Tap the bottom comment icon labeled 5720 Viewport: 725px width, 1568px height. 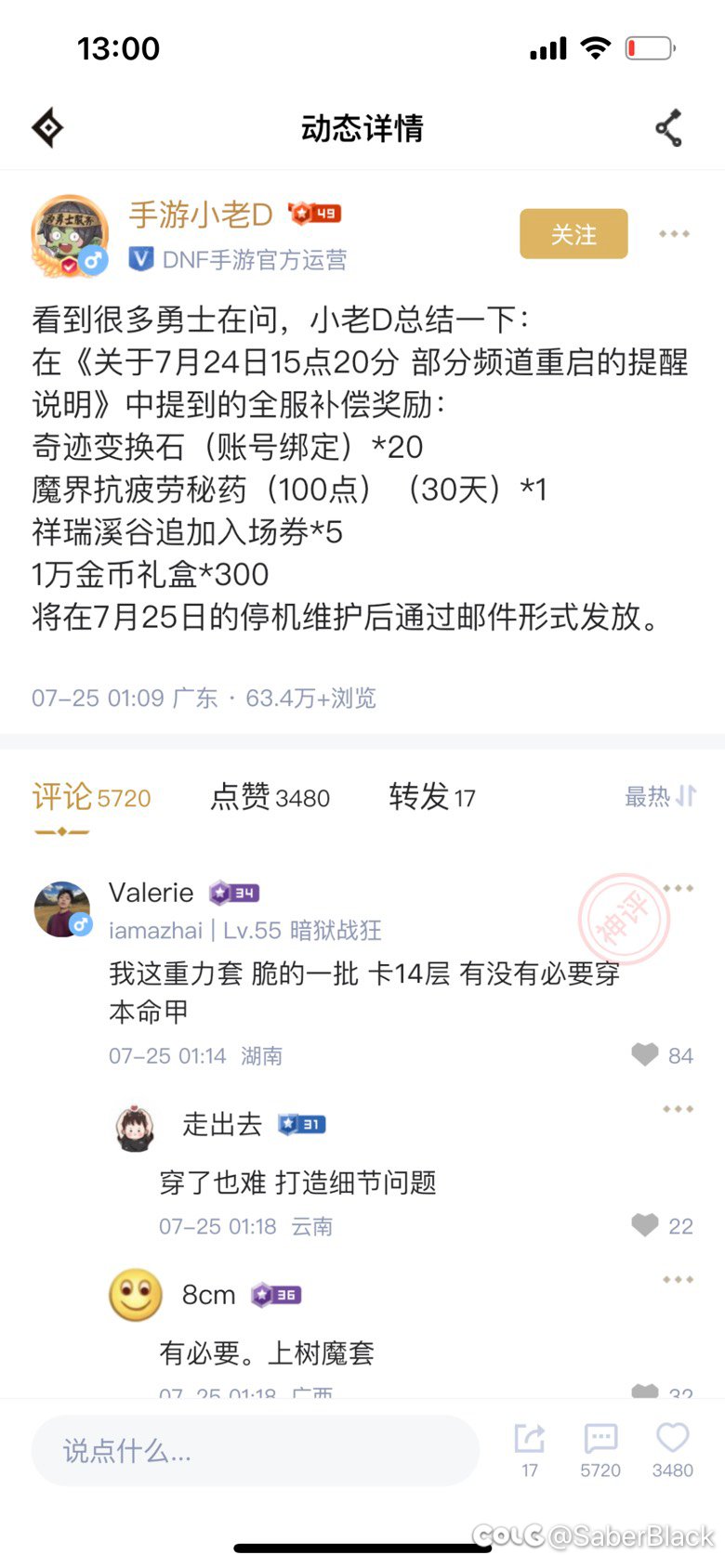600,1449
